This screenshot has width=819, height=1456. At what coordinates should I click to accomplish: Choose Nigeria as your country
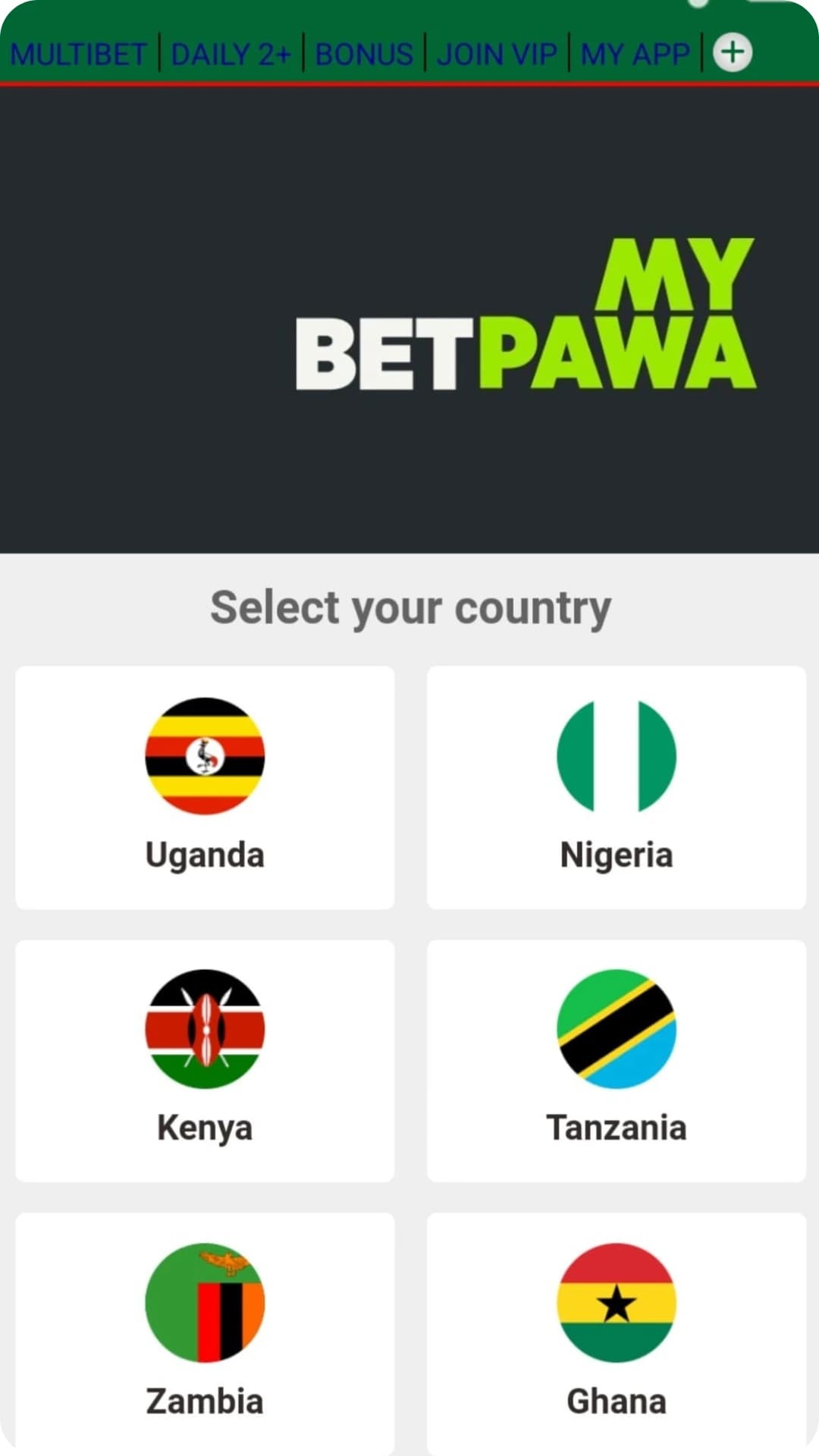pyautogui.click(x=616, y=789)
